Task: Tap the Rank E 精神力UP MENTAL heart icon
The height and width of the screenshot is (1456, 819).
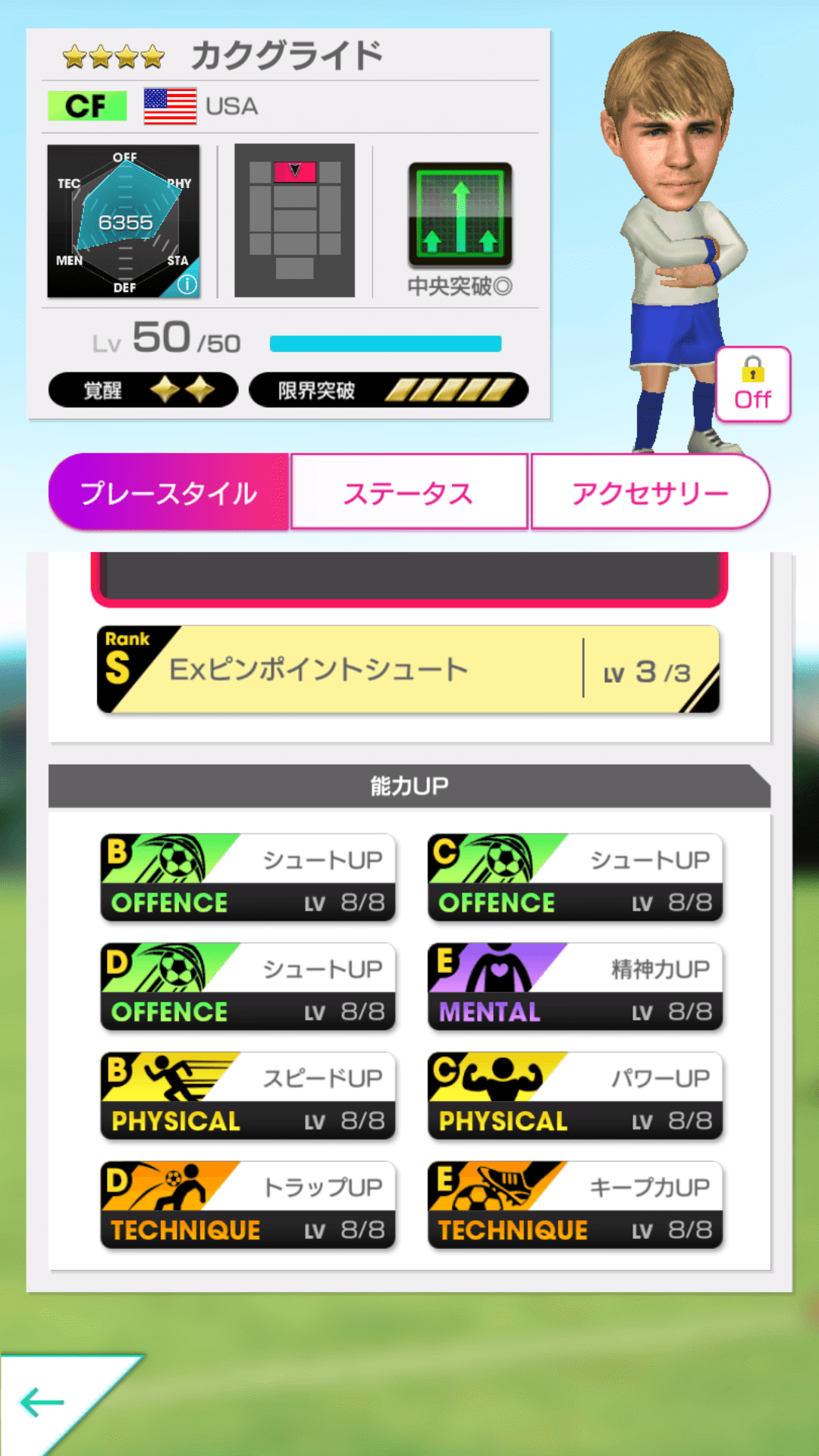Action: tap(498, 968)
